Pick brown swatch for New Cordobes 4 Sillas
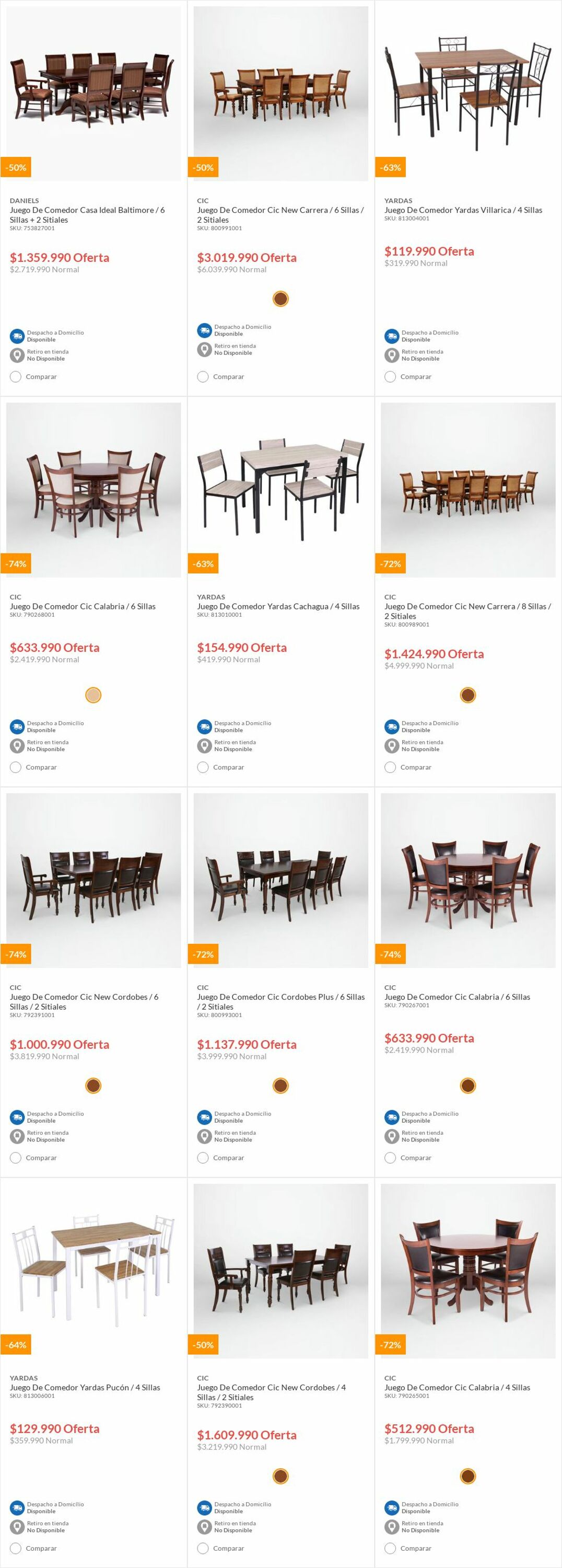 pos(280,1476)
